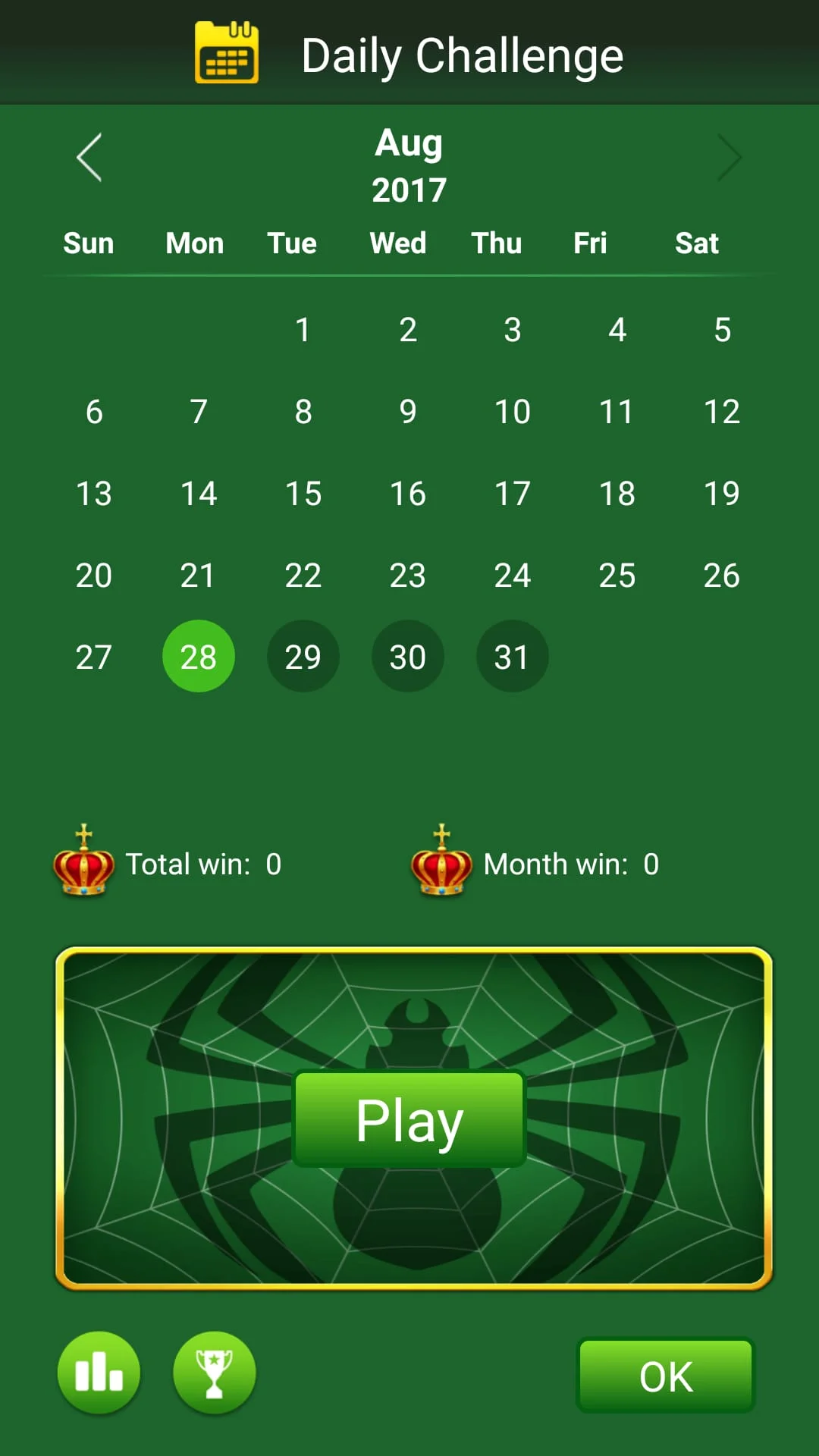Go to the next month
The width and height of the screenshot is (819, 1456).
729,158
